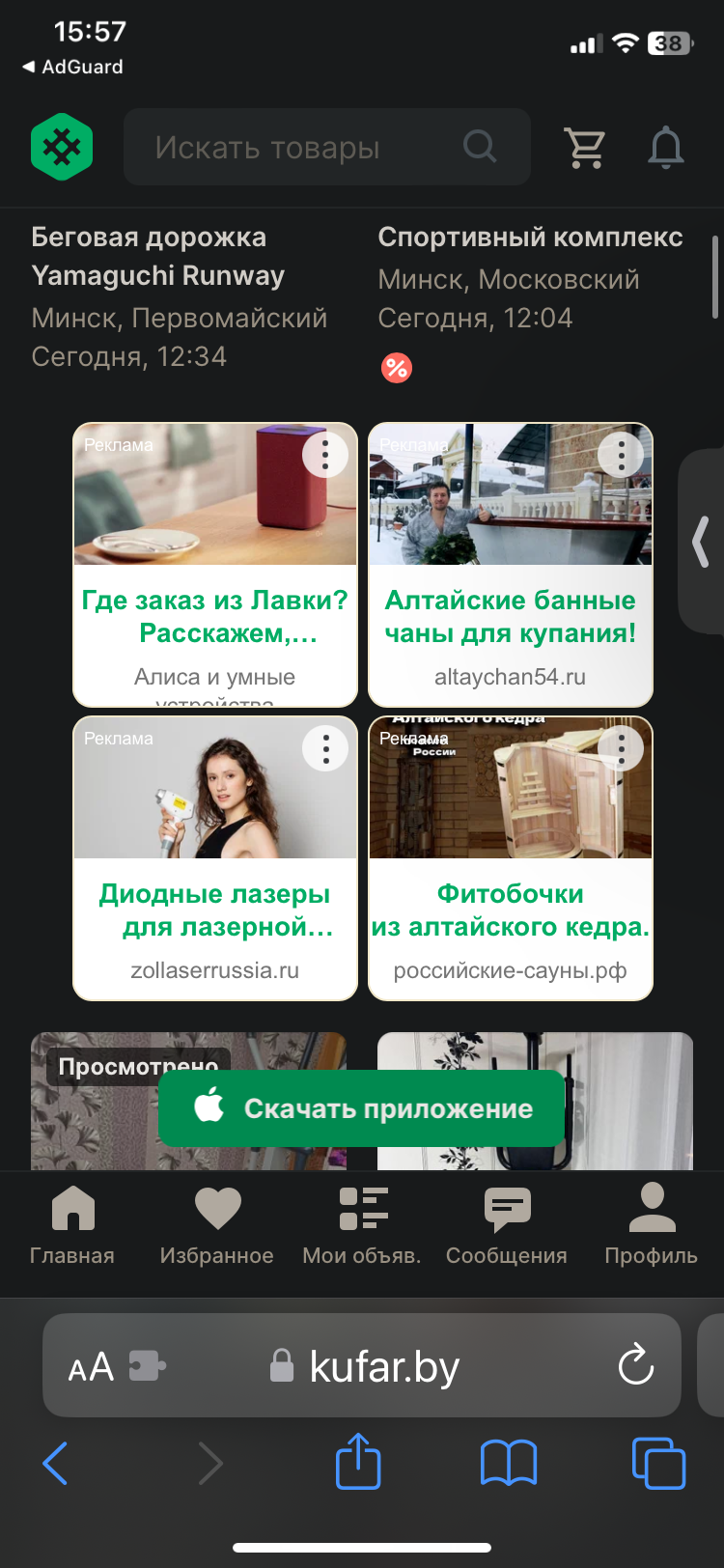Viewport: 724px width, 1568px height.
Task: Go to the Мои объяв. tab
Action: point(362,1224)
